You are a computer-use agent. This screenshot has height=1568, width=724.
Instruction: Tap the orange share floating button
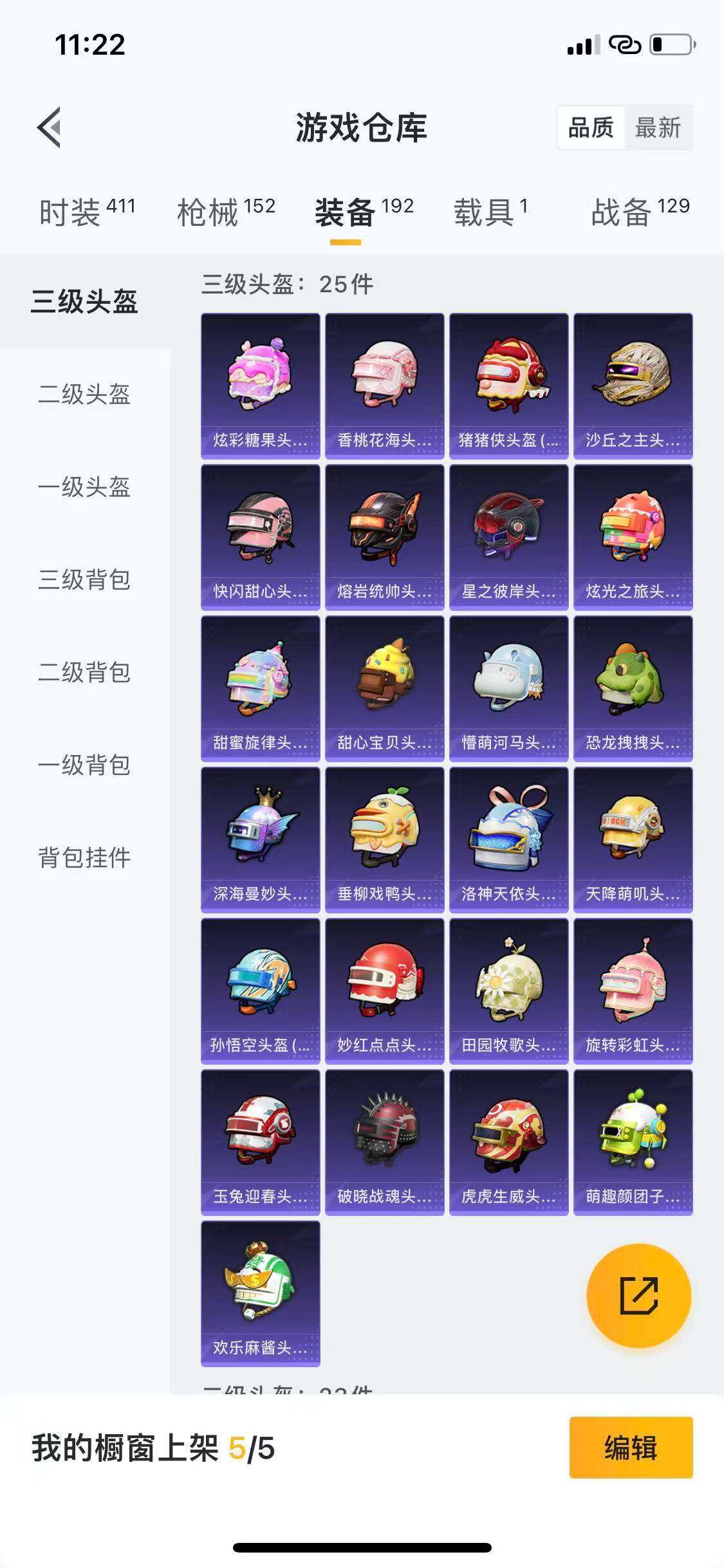[638, 1295]
